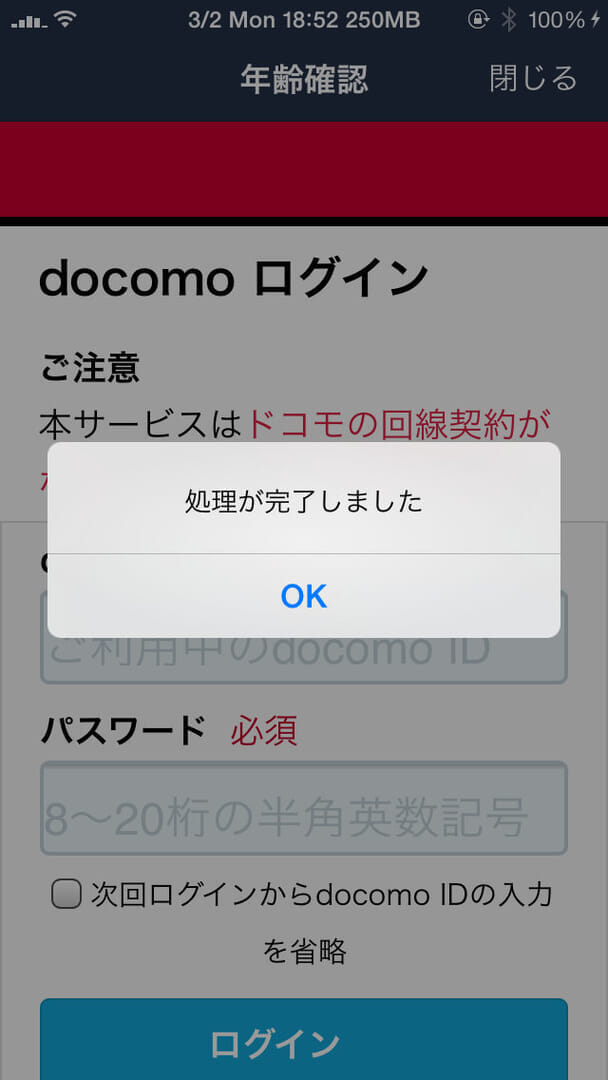The image size is (608, 1080).
Task: Check the box to skip docomo ID entry
Action: (67, 895)
